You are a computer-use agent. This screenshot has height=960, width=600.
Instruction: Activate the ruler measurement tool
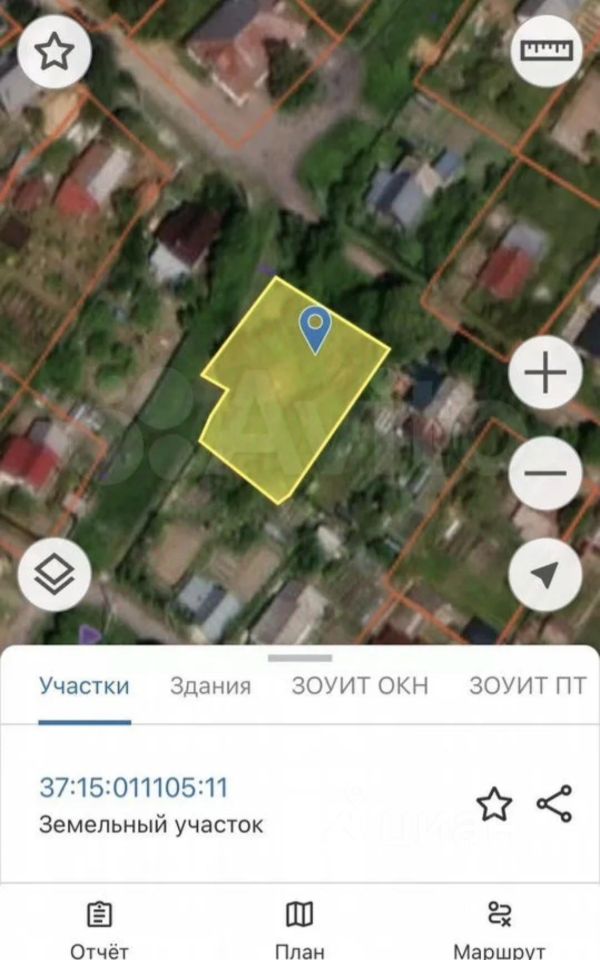[546, 50]
